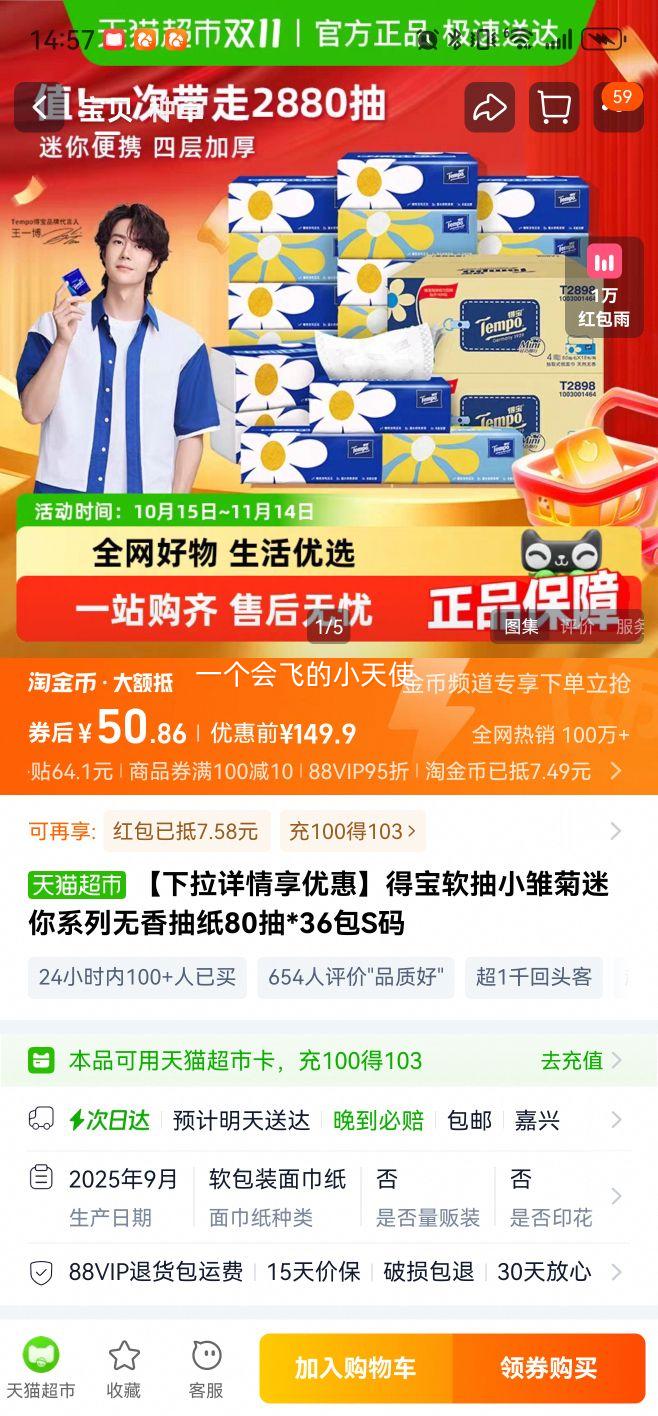Open 次日达 delivery details row
The height and width of the screenshot is (1416, 658).
tap(329, 1120)
